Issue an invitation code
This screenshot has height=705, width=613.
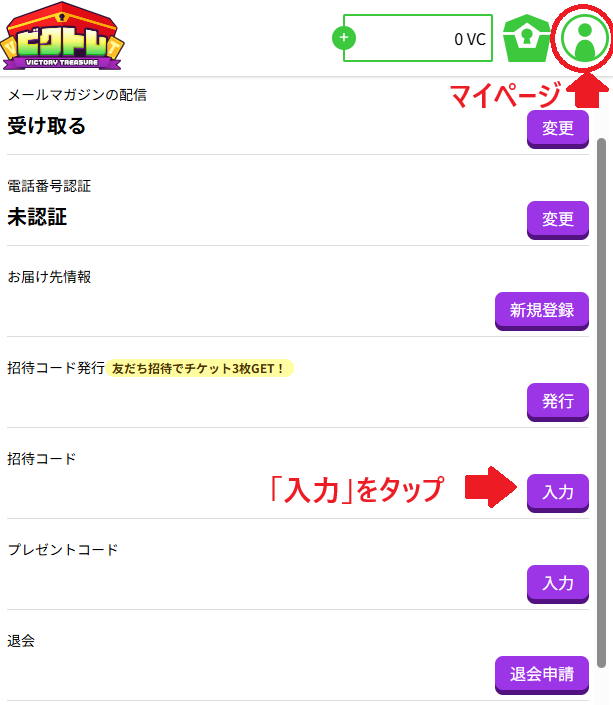pos(557,401)
